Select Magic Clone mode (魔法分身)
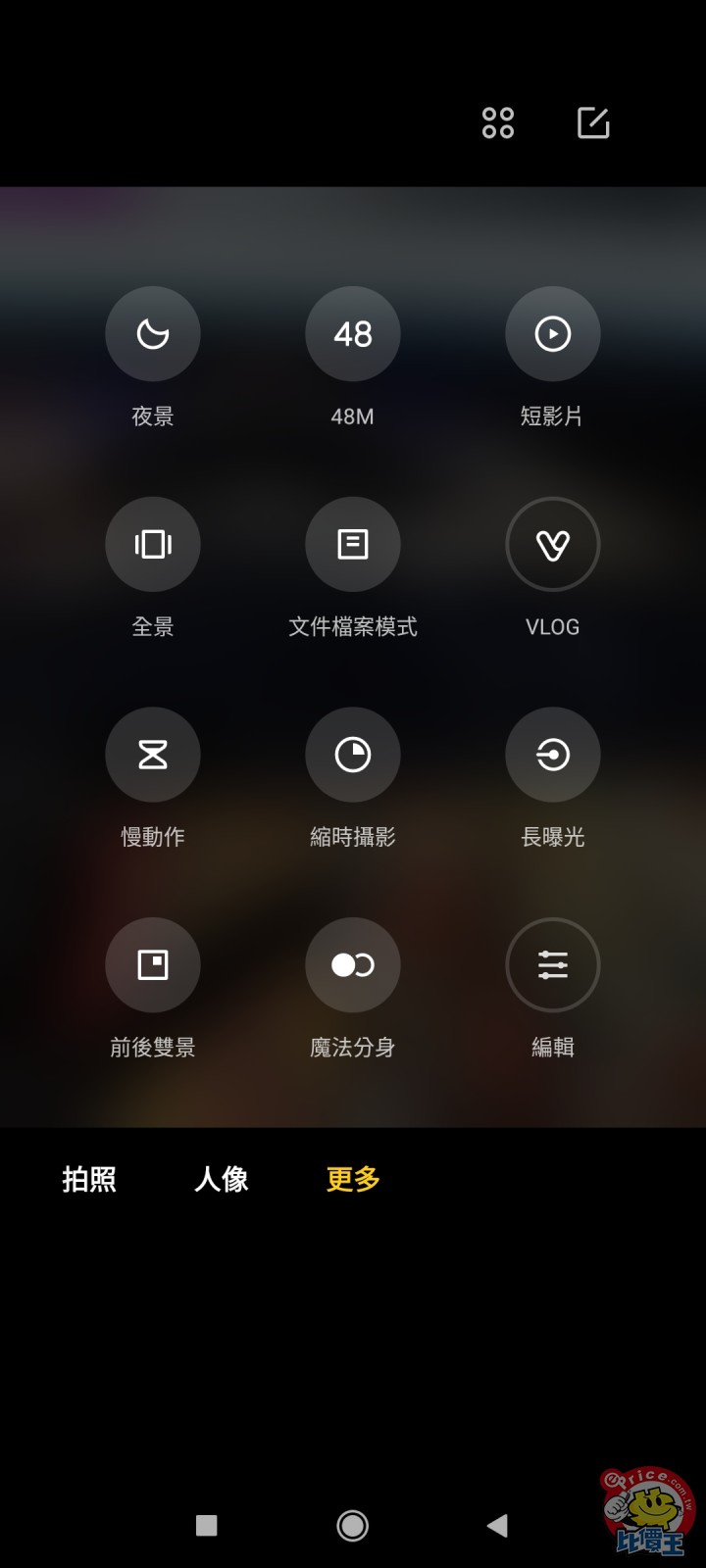This screenshot has height=1568, width=706. click(353, 965)
